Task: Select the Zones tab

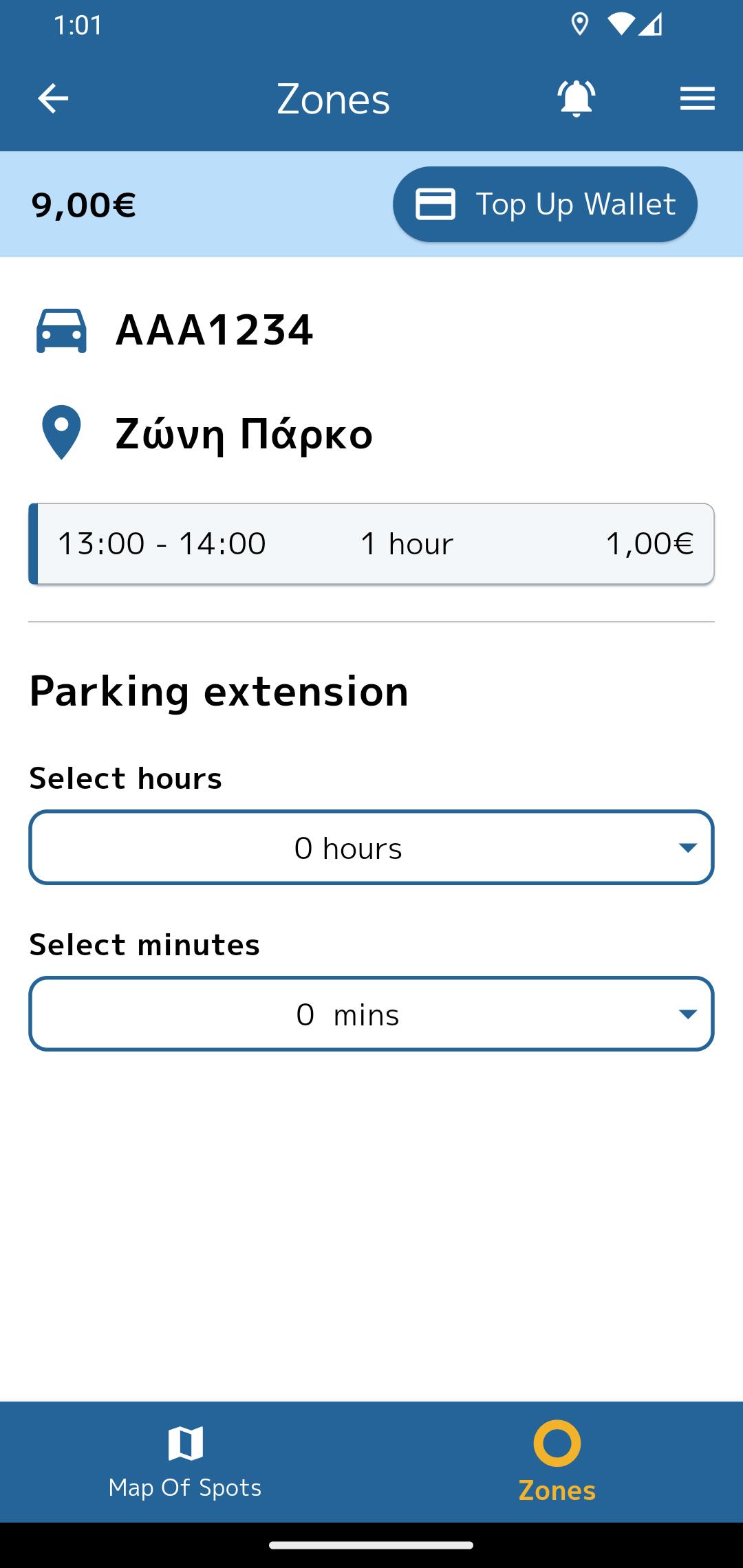Action: tap(557, 1461)
